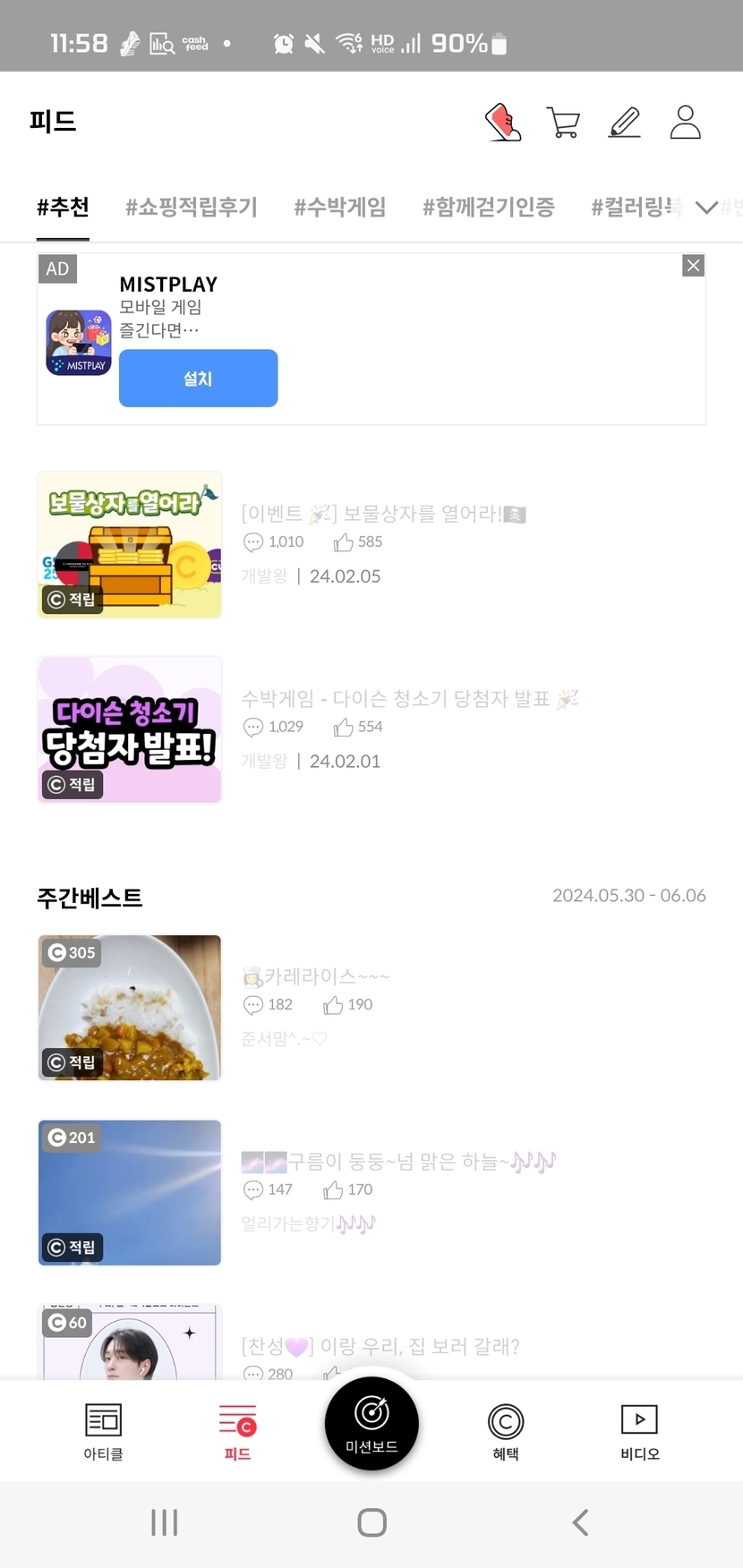The width and height of the screenshot is (743, 1568).
Task: Switch to the #수박게임 tab
Action: [340, 208]
